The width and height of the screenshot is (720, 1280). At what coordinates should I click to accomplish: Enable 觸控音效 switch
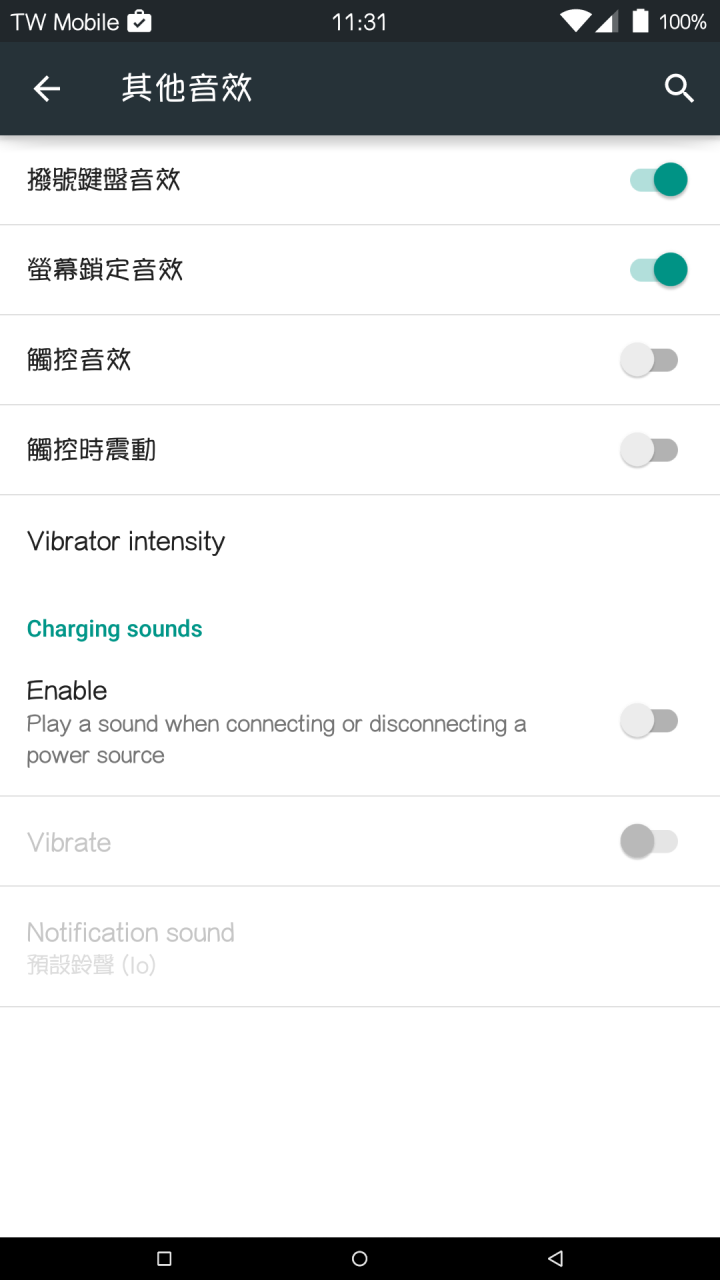pos(650,360)
